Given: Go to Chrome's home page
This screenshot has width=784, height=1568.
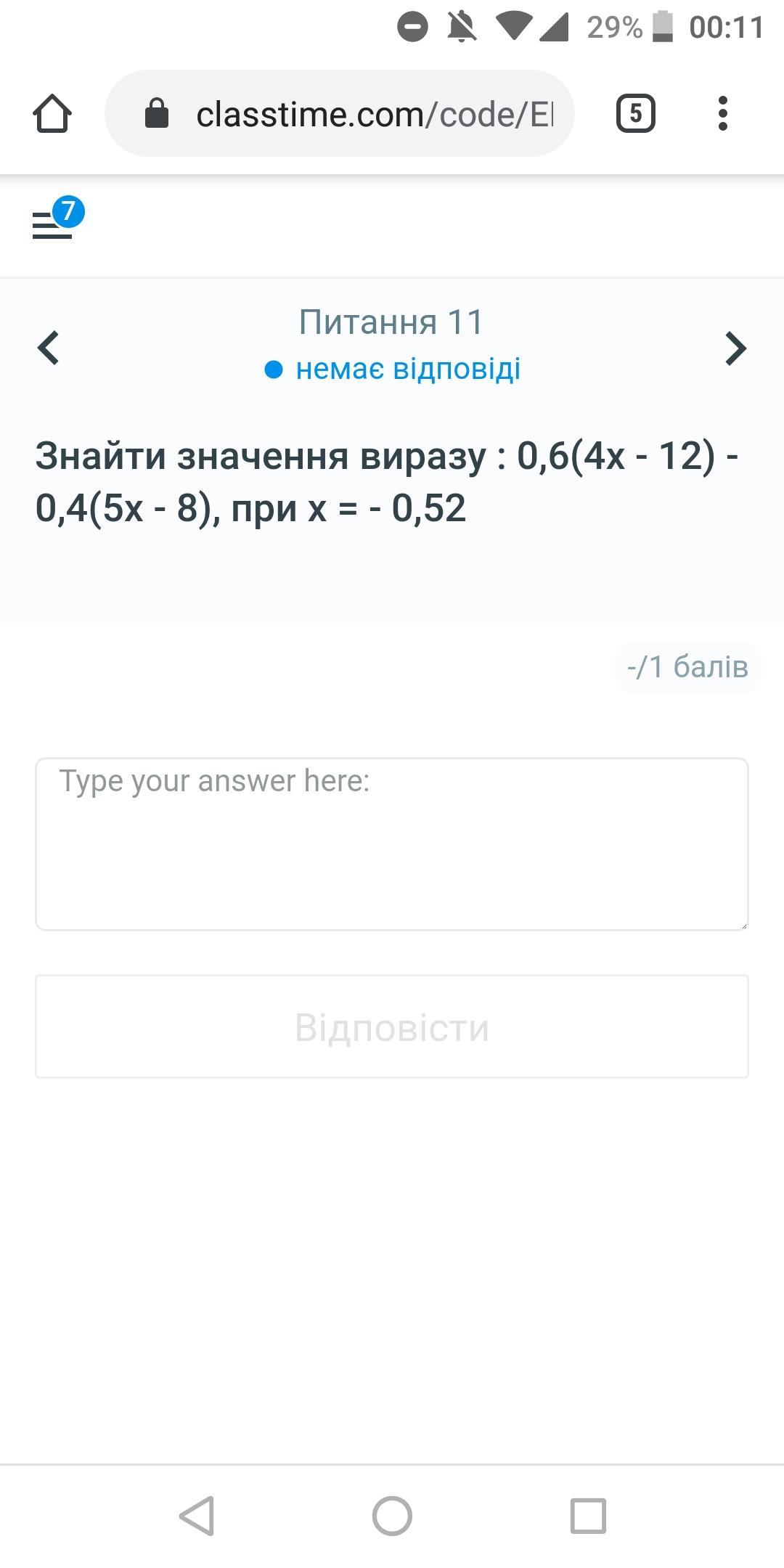Looking at the screenshot, I should tap(52, 114).
